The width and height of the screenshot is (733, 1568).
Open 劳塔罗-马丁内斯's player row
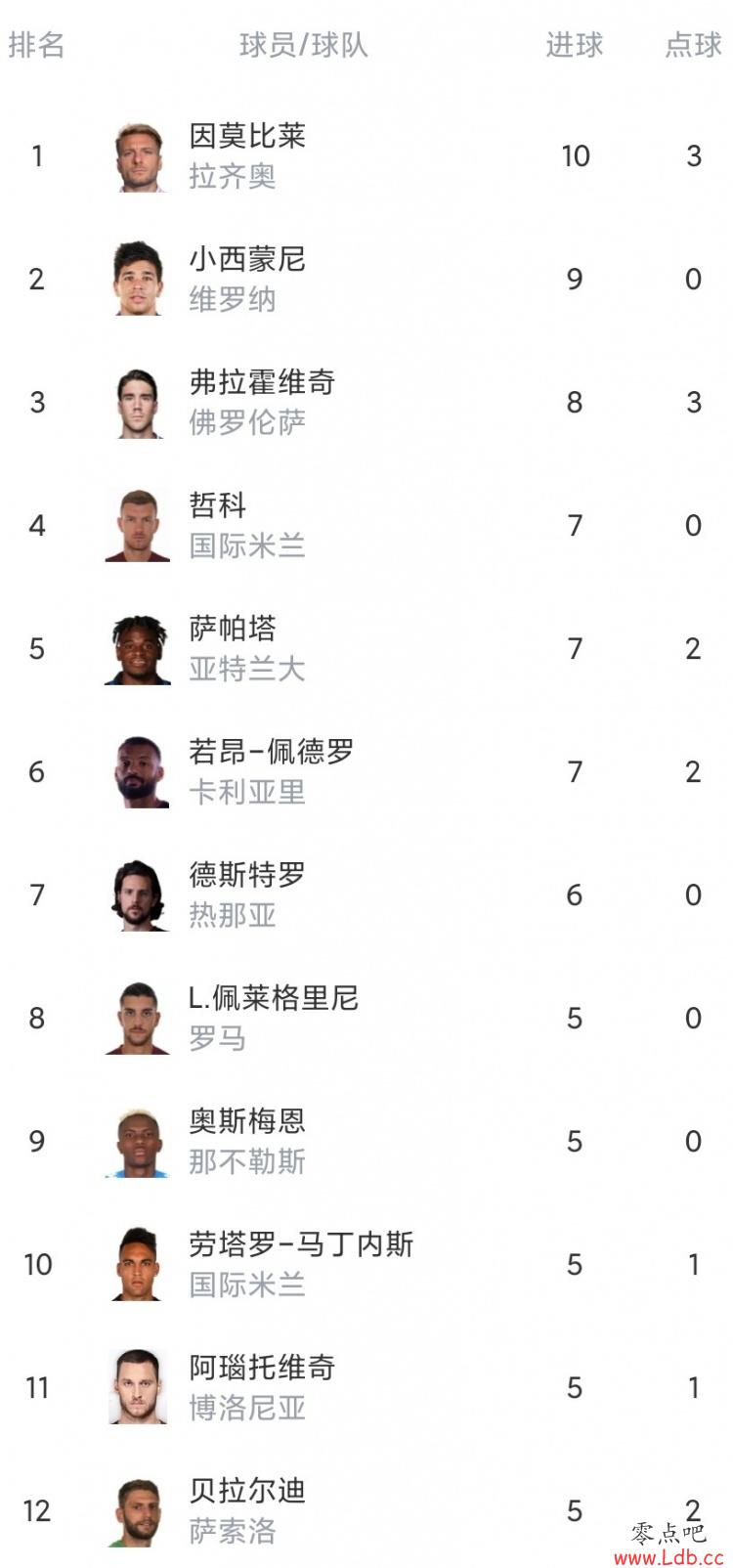366,1265
